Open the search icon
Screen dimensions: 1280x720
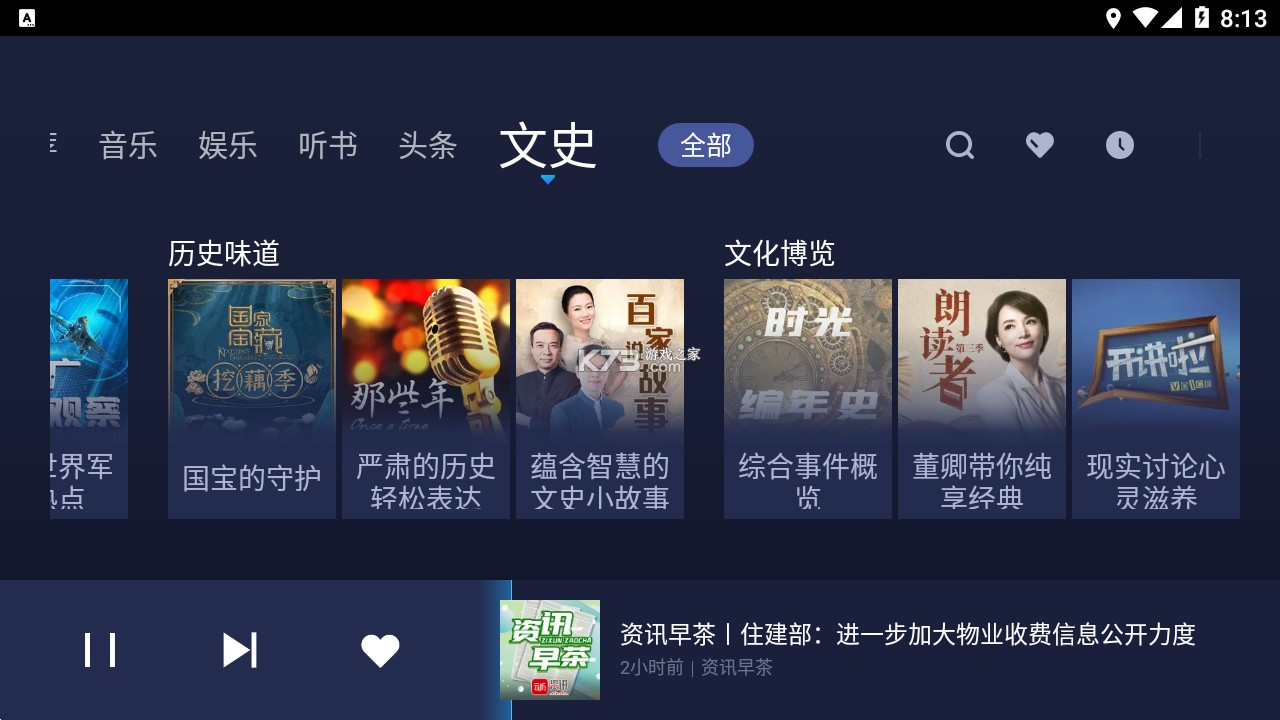pyautogui.click(x=960, y=146)
